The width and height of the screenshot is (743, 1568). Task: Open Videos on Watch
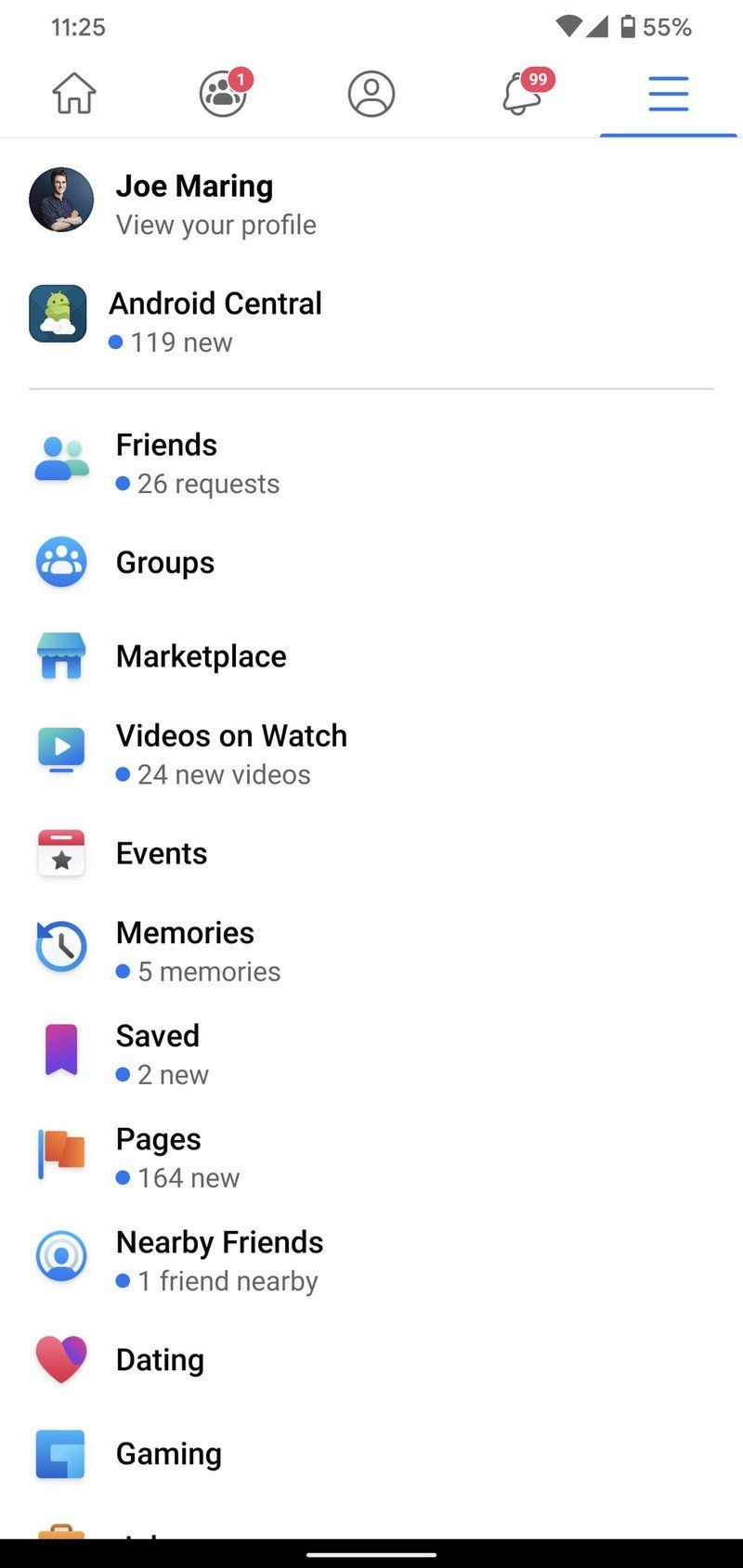click(x=231, y=736)
